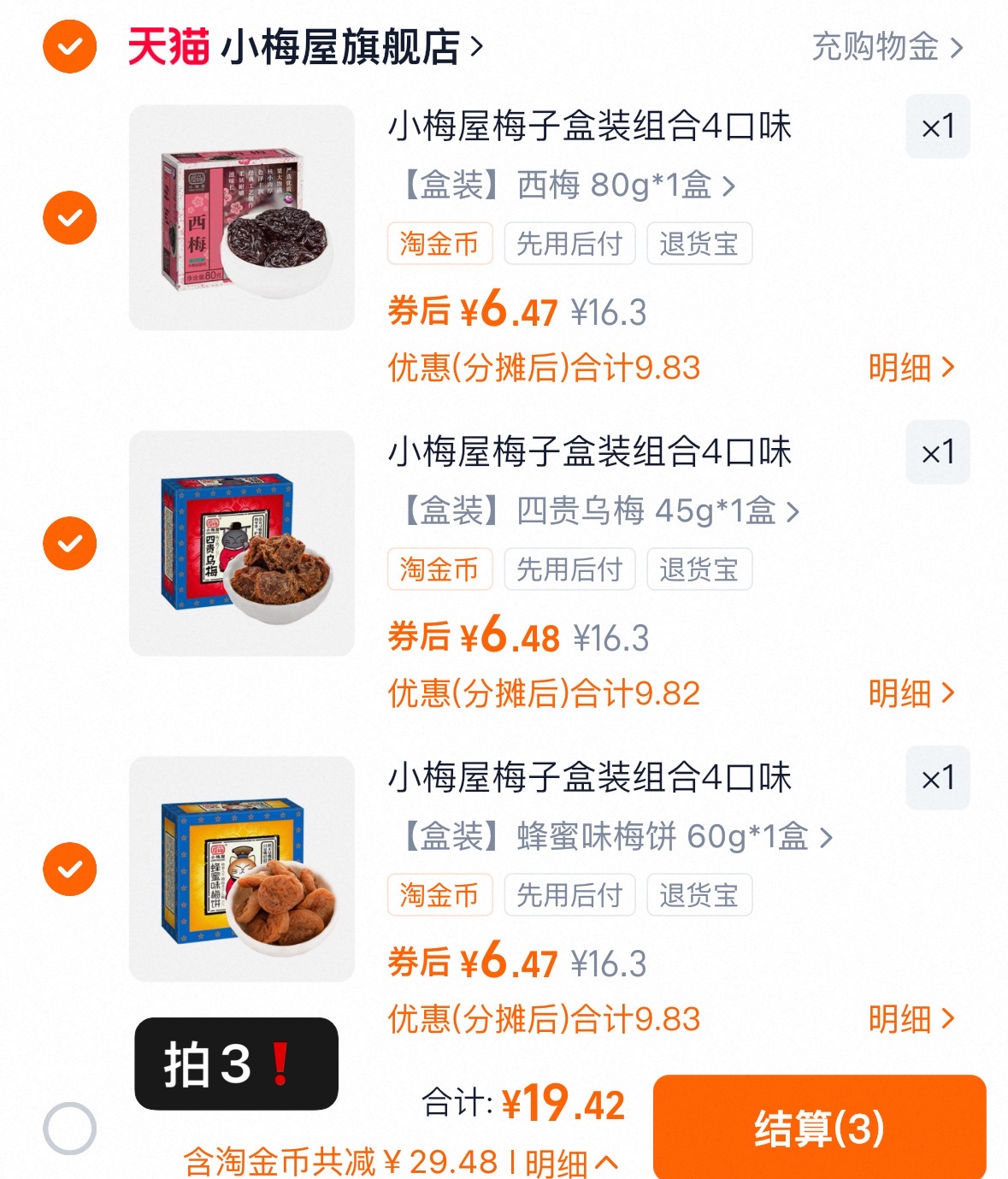
Task: Click the 先用后付 tag on the 四贵乌梅 item
Action: click(x=569, y=569)
